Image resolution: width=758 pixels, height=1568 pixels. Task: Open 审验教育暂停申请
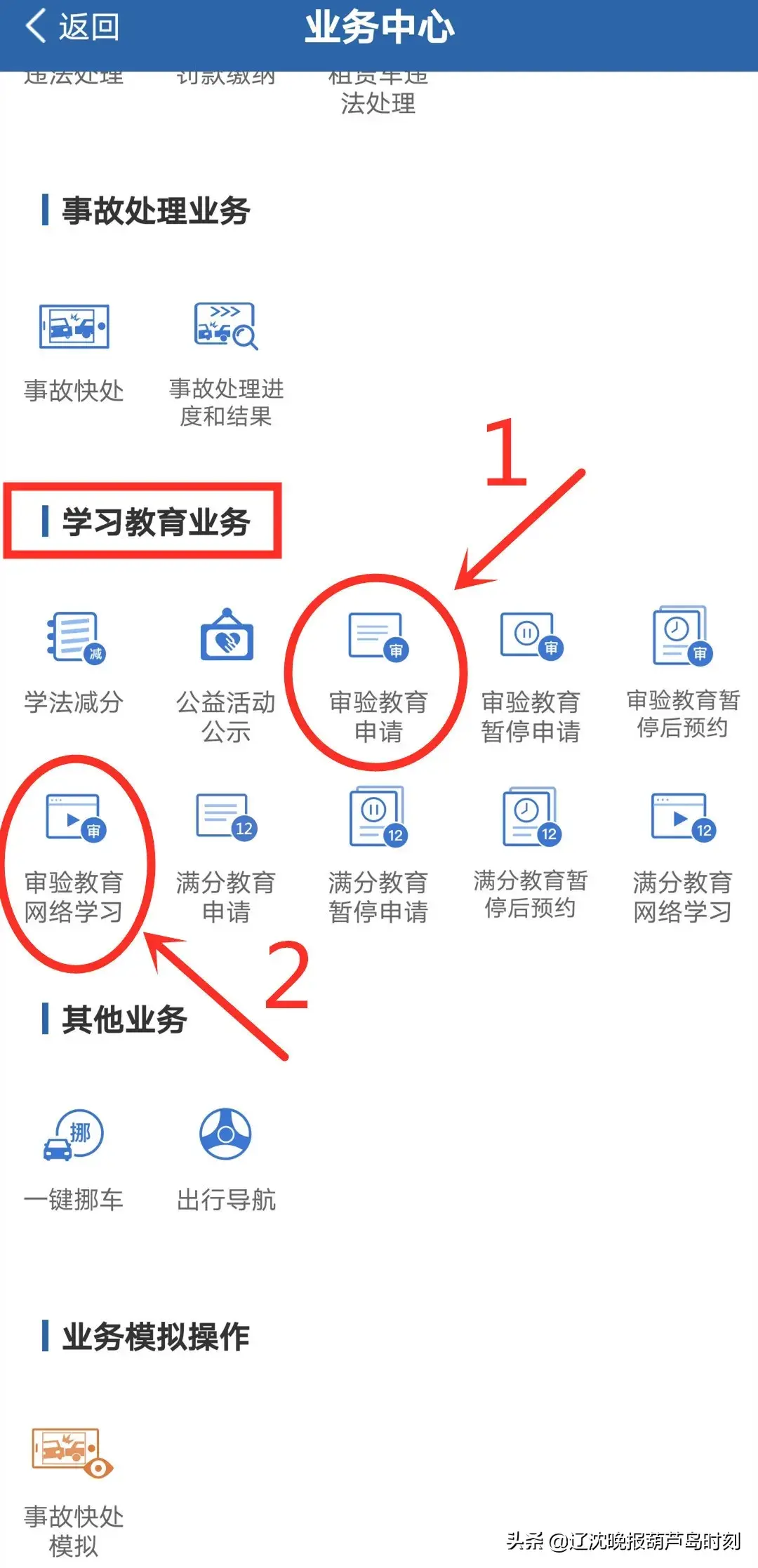coord(531,674)
